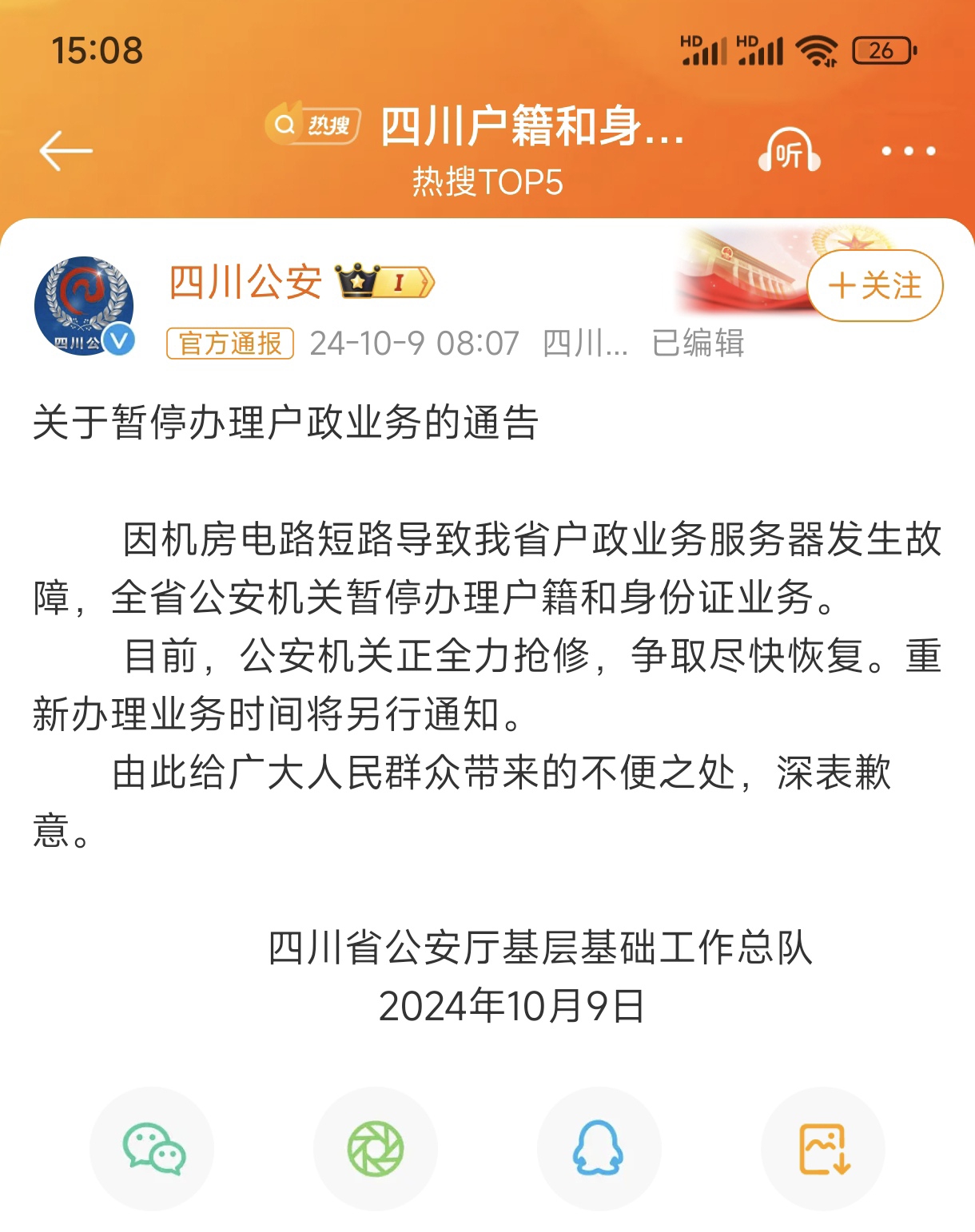Image resolution: width=975 pixels, height=1232 pixels.
Task: Open 四川公安 profile avatar
Action: tap(84, 306)
